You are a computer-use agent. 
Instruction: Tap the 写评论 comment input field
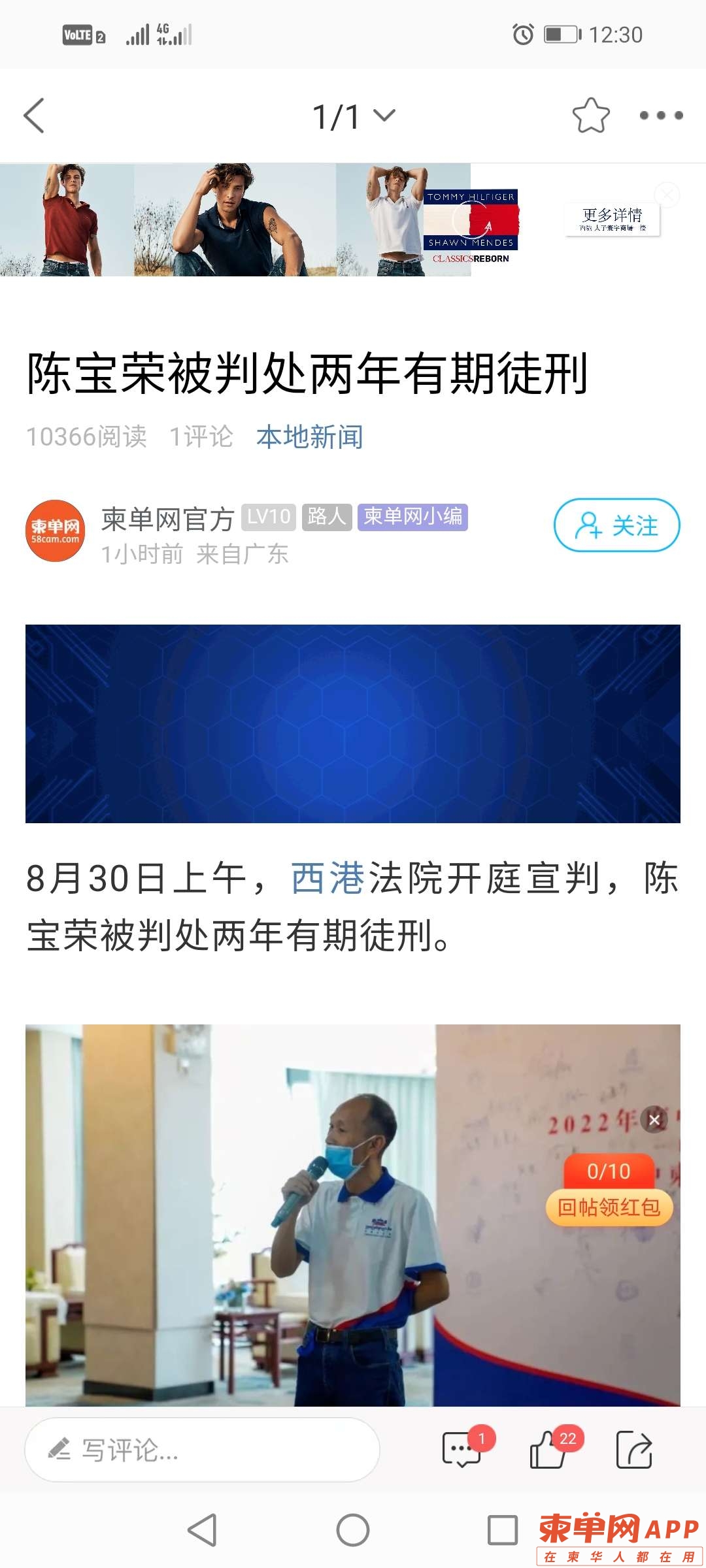[x=202, y=1450]
